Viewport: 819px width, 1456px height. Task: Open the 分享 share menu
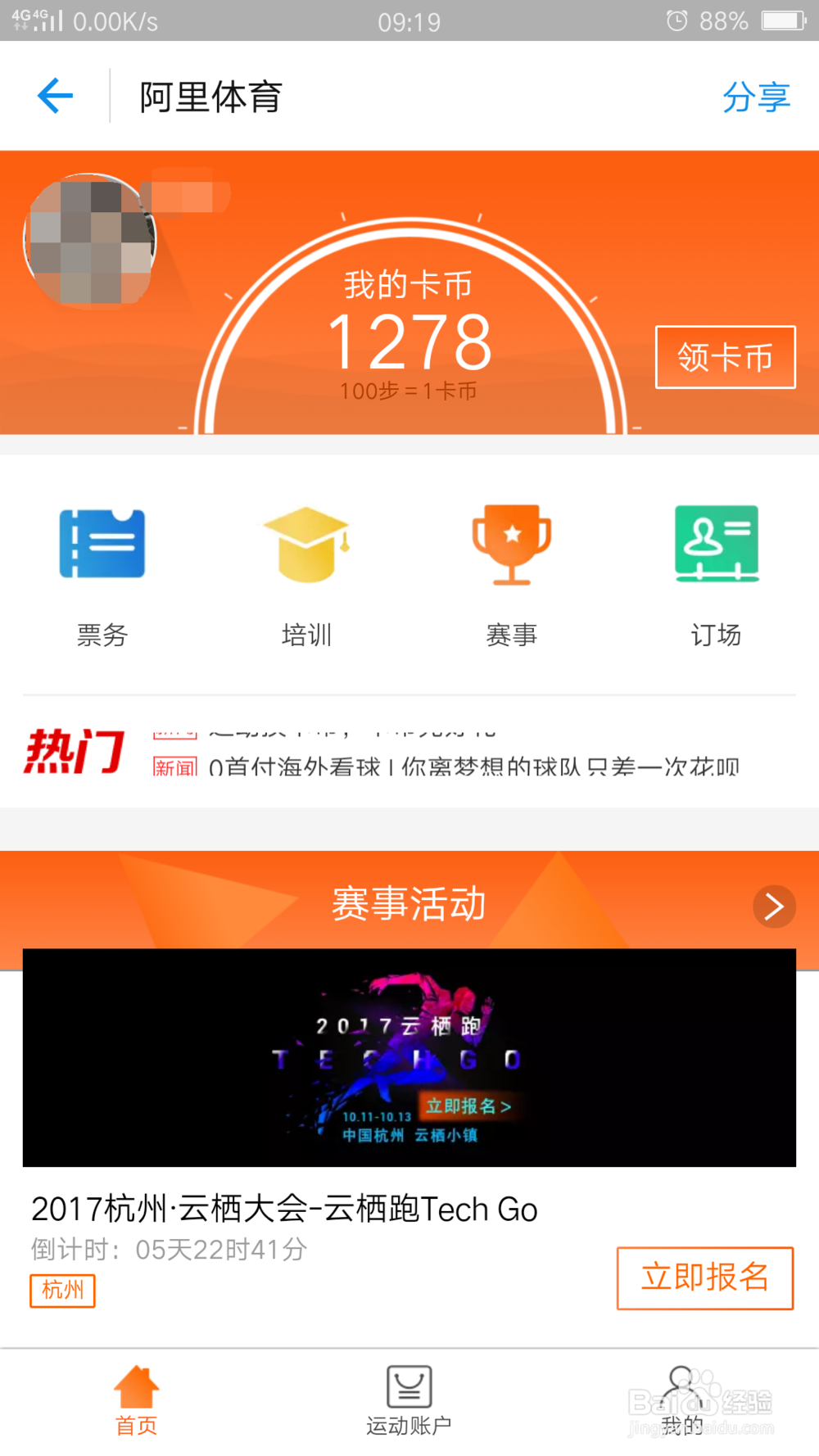[x=757, y=96]
